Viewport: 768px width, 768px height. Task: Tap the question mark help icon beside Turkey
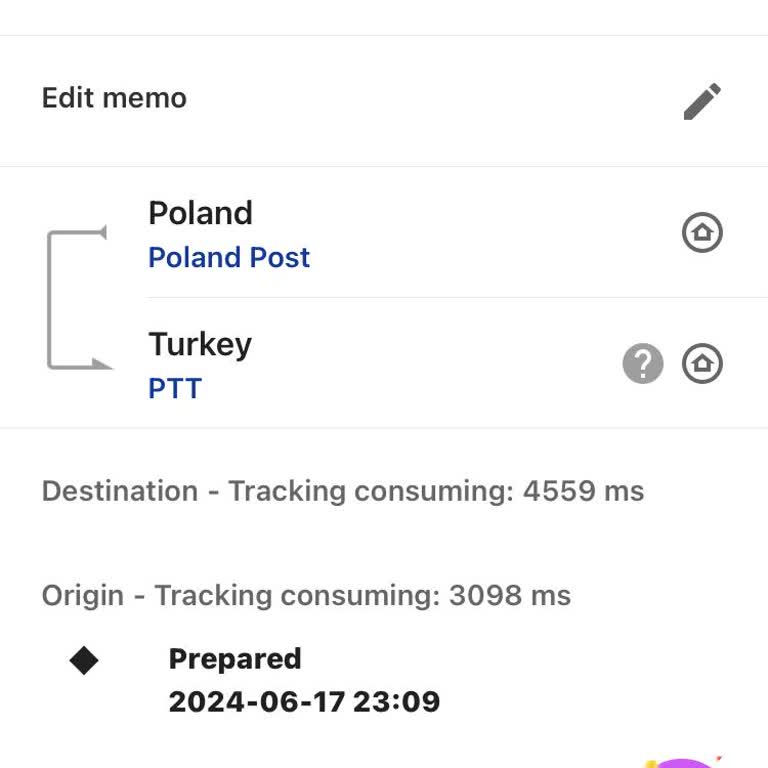tap(643, 364)
